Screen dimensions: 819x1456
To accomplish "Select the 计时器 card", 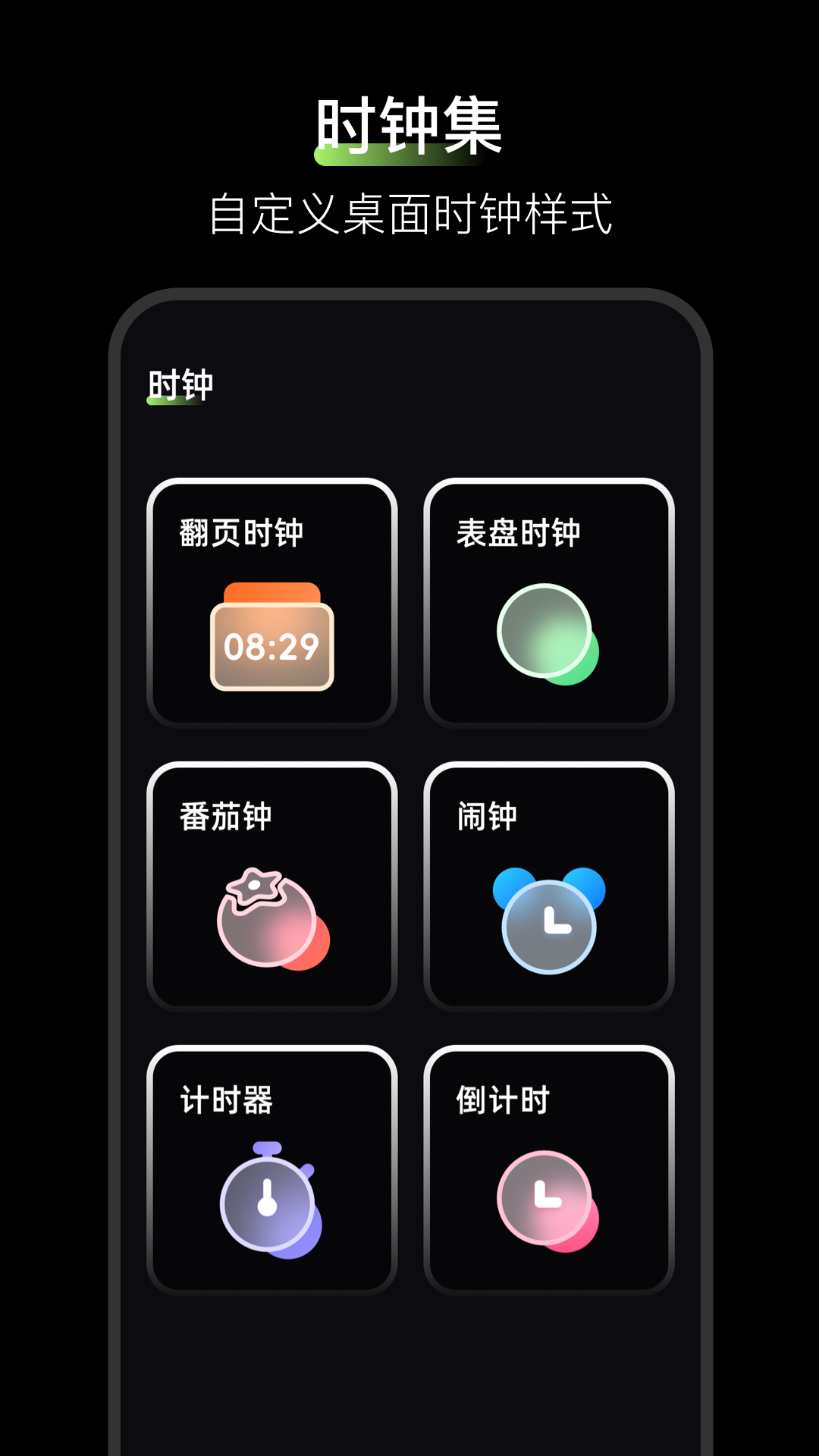I will [x=271, y=1164].
